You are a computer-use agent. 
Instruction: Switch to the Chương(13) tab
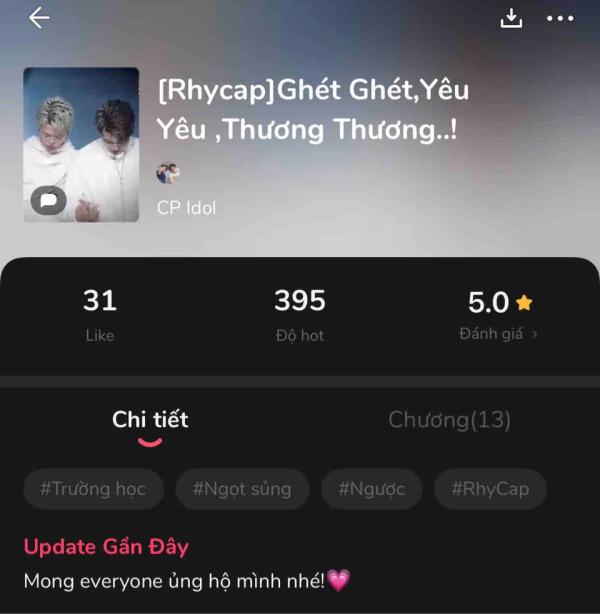[449, 420]
